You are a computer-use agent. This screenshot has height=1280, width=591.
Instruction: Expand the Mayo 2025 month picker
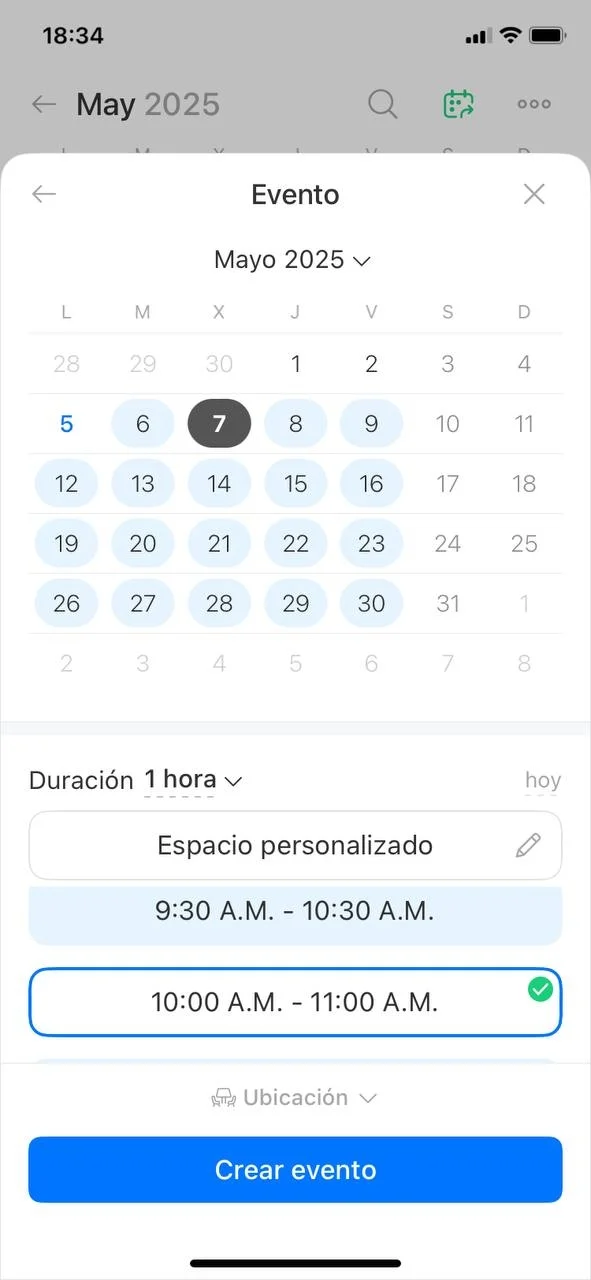(x=293, y=260)
